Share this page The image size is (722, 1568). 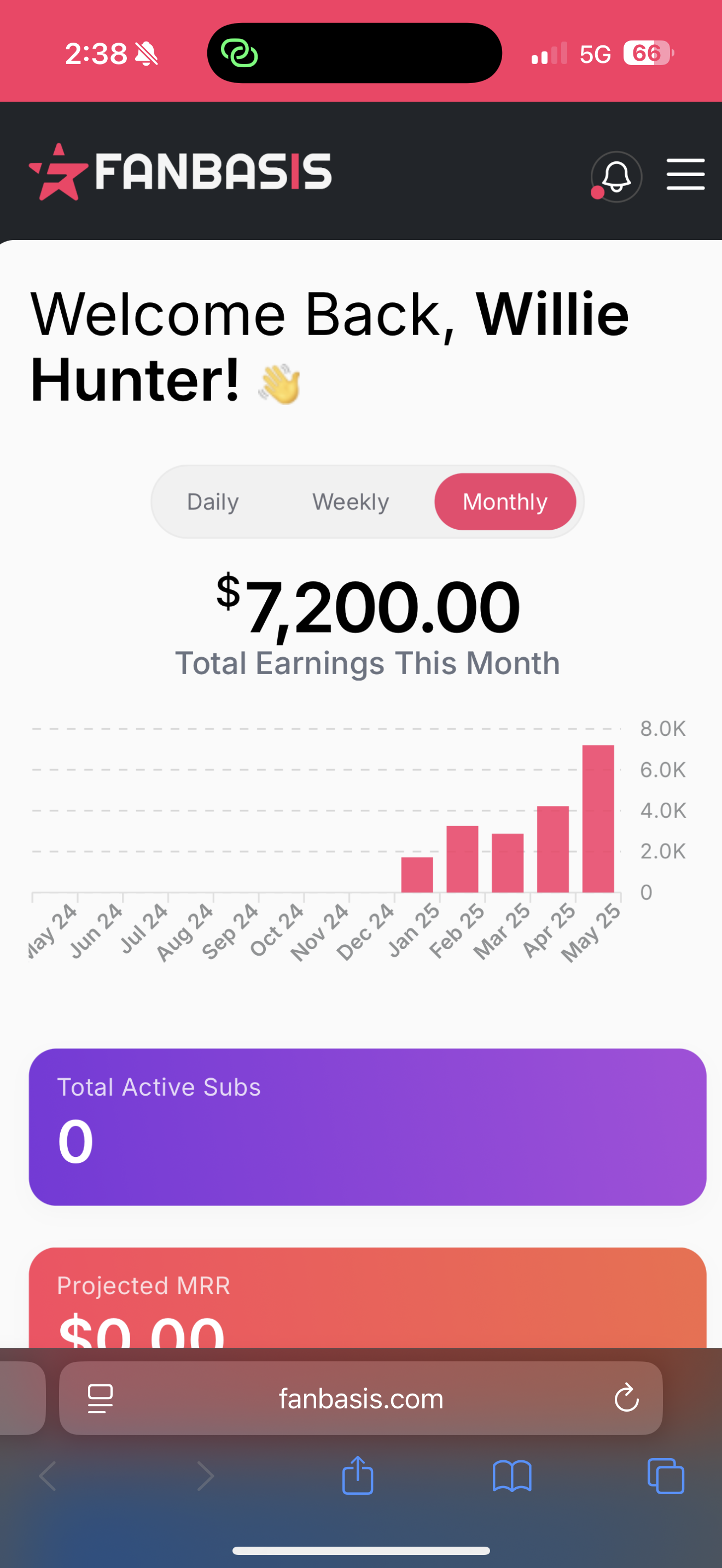[x=357, y=1476]
